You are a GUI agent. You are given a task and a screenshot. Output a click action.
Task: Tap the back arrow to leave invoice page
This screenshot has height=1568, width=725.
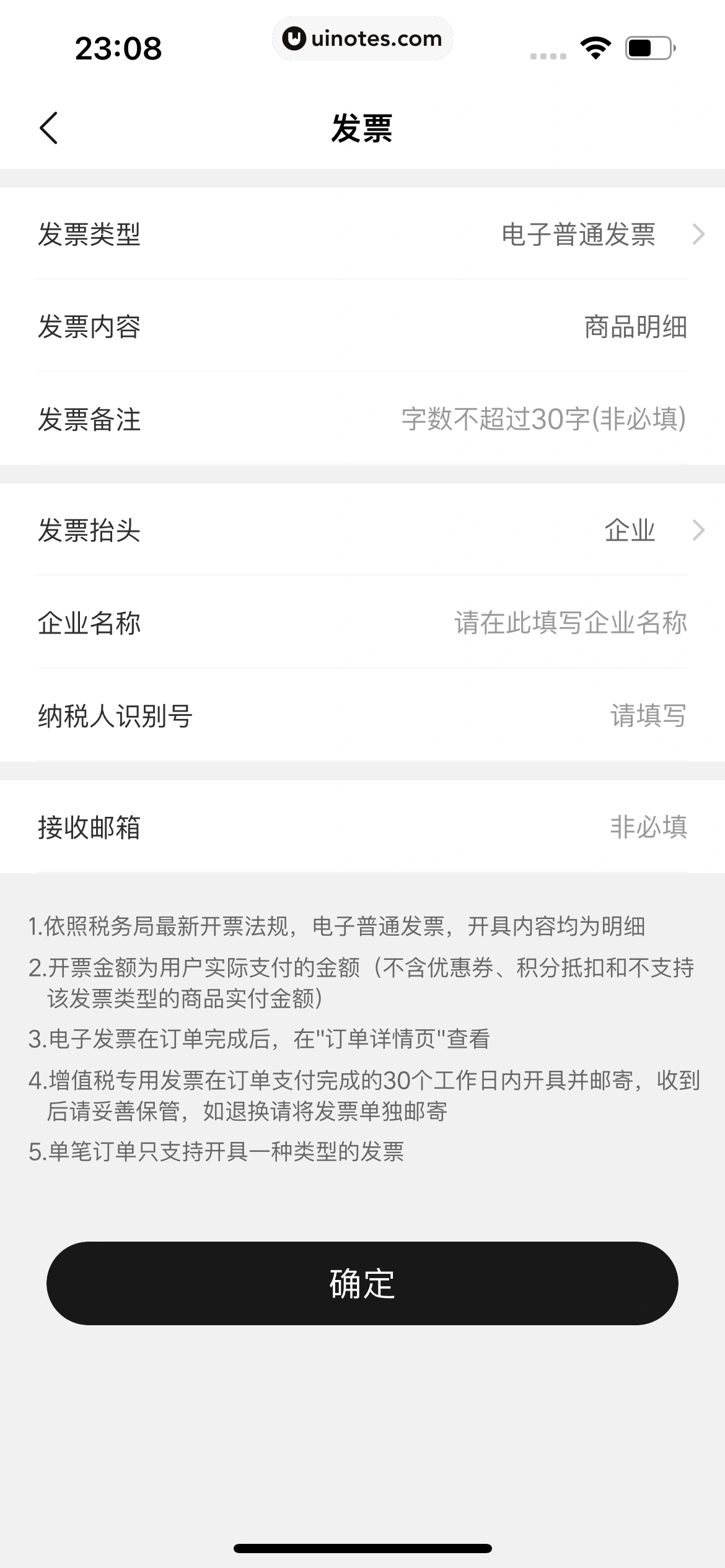50,128
